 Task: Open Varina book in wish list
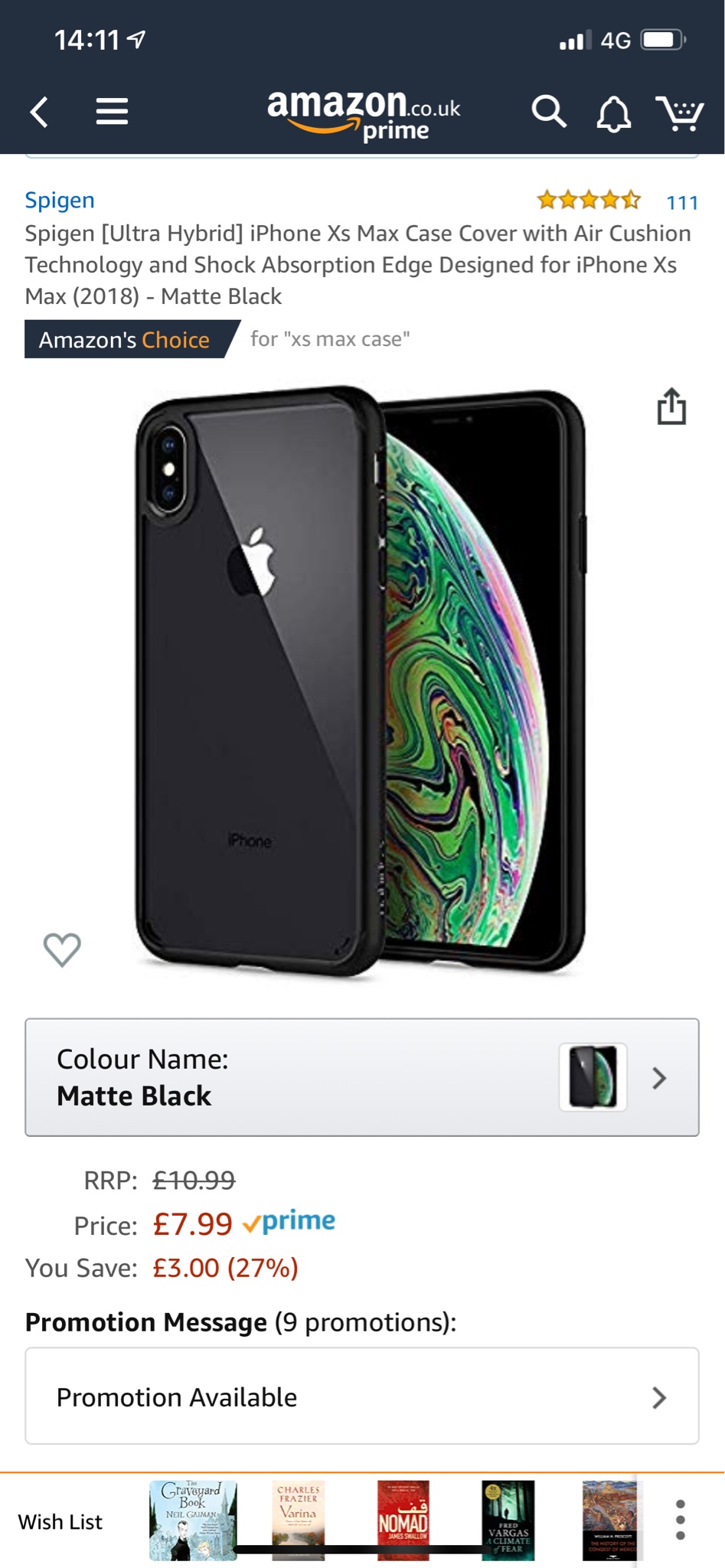tap(298, 1521)
